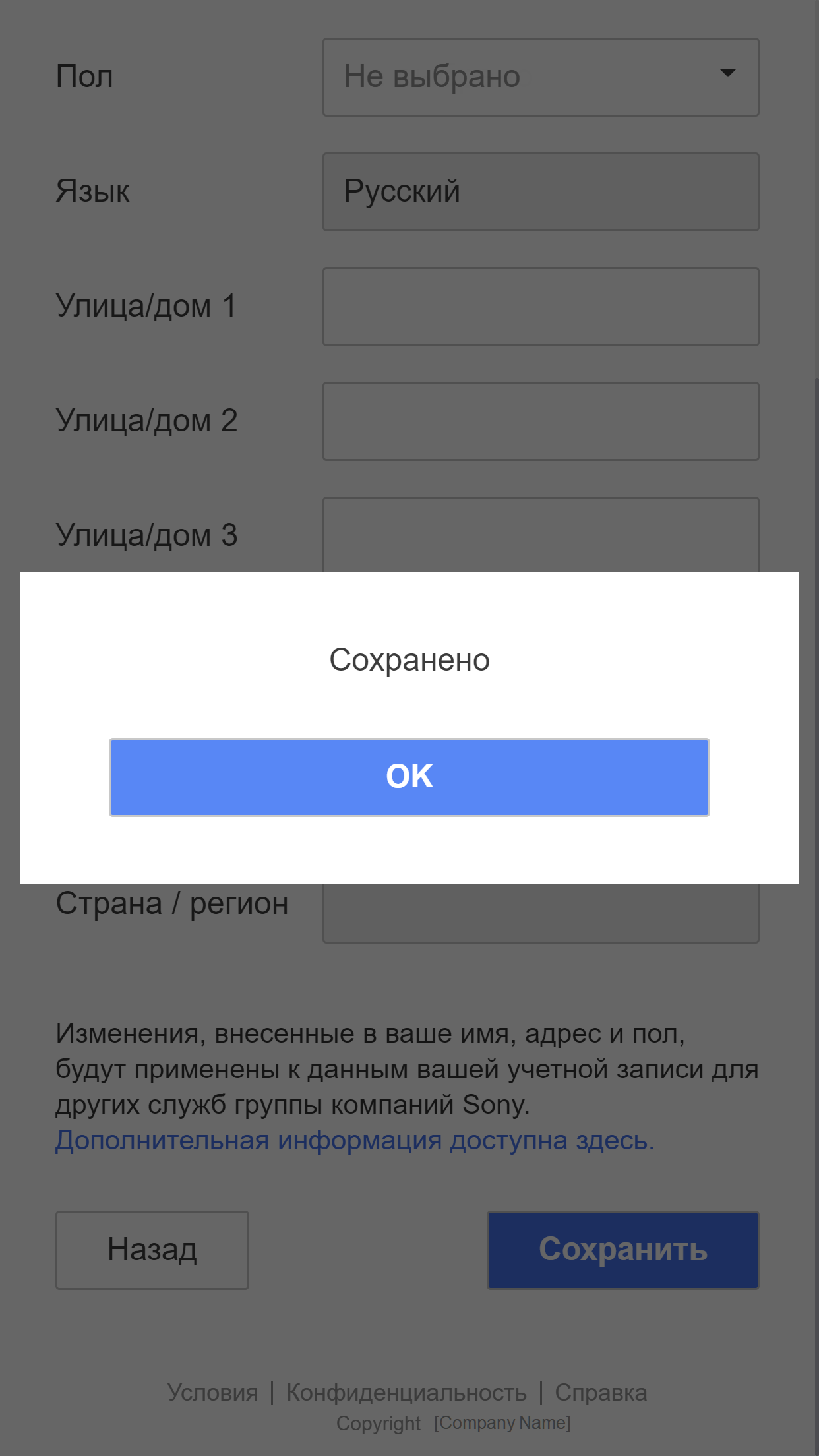Focus the Улица/дом 3 field

point(541,533)
